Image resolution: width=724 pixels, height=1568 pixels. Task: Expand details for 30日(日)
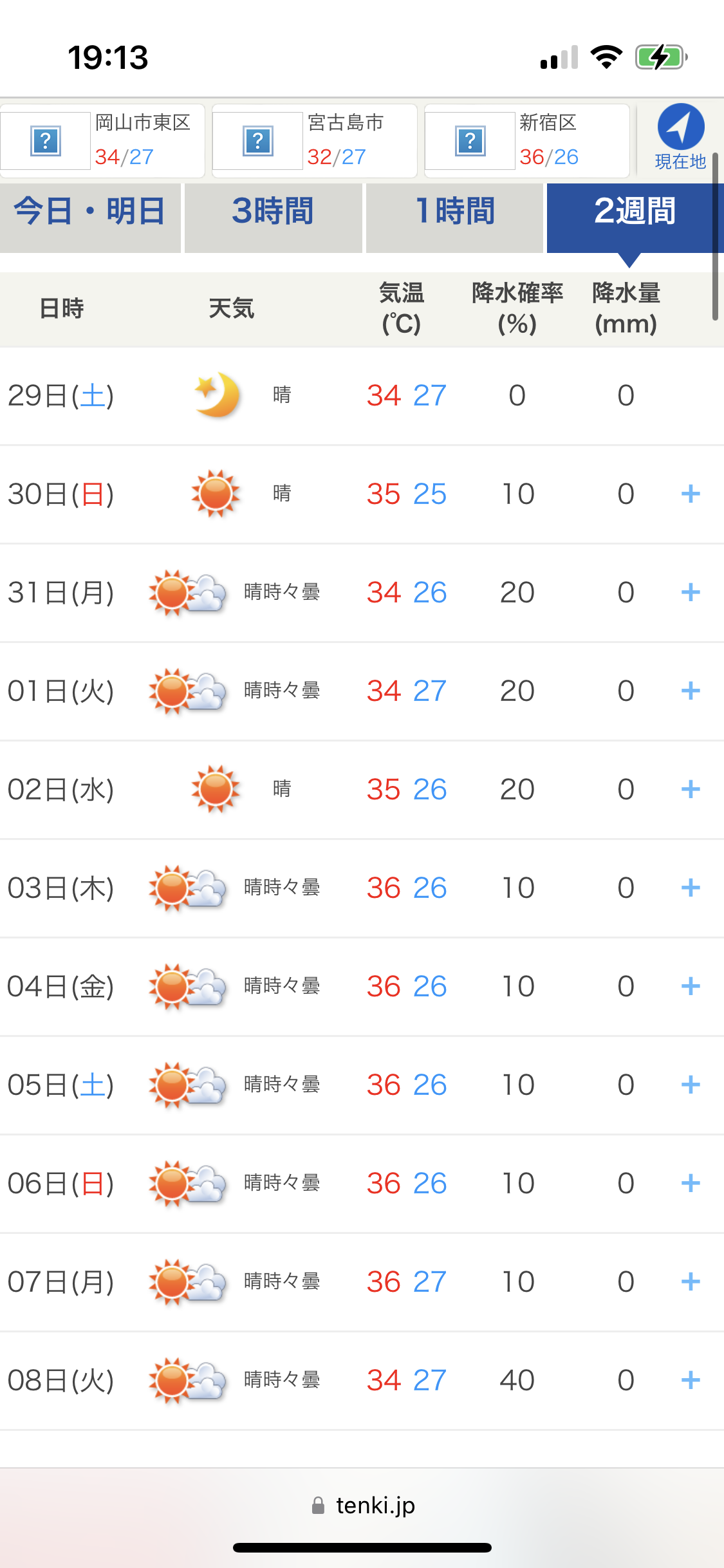691,494
